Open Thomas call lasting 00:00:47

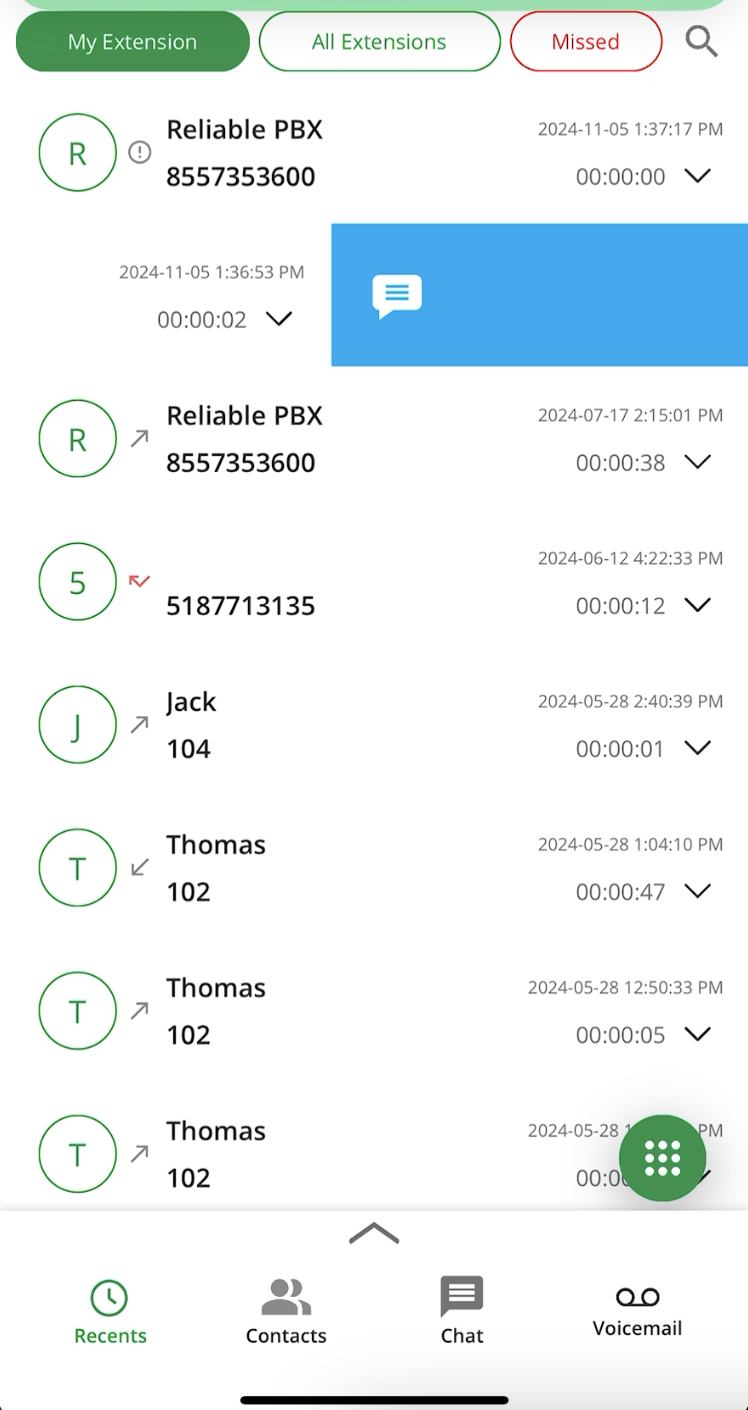pyautogui.click(x=374, y=868)
